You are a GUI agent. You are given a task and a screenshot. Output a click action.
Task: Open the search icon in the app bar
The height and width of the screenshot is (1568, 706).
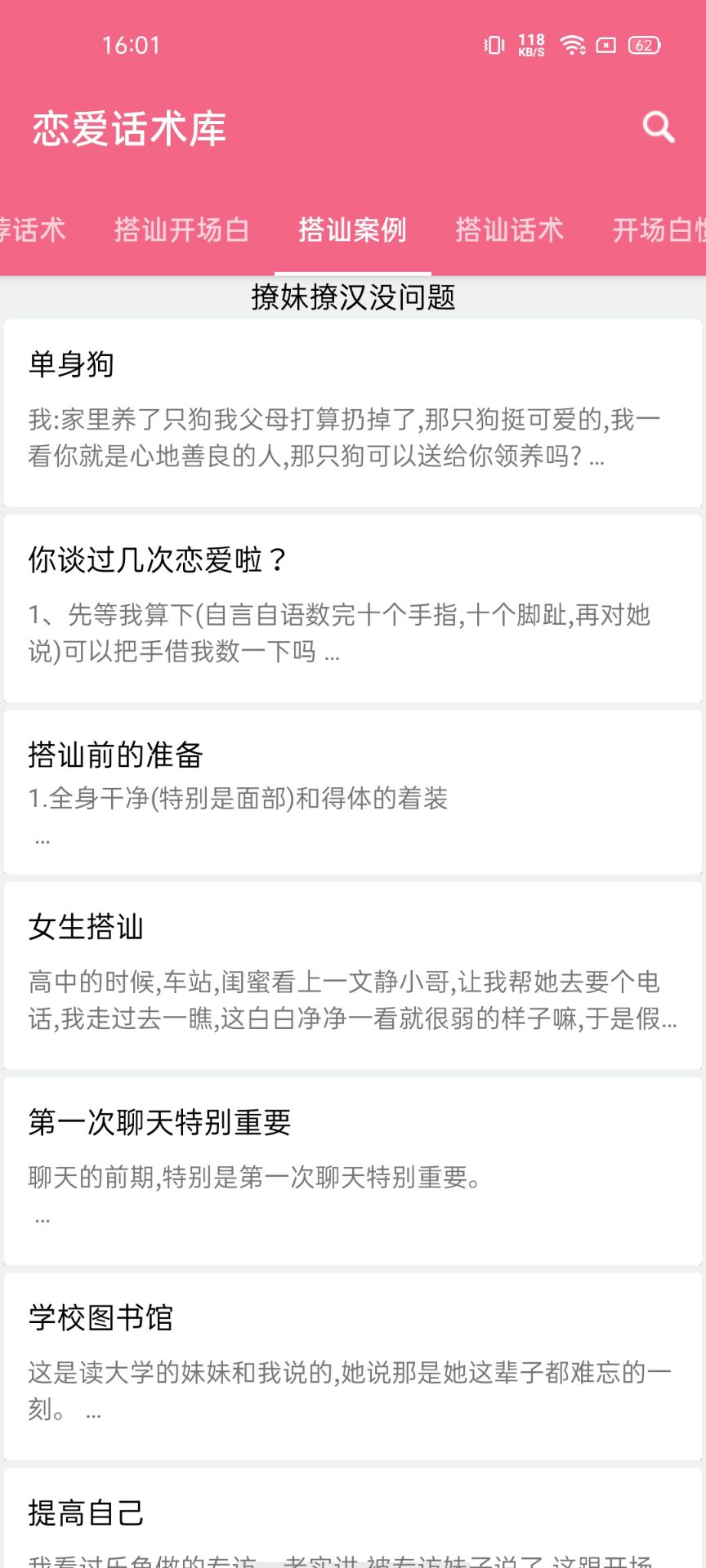658,128
